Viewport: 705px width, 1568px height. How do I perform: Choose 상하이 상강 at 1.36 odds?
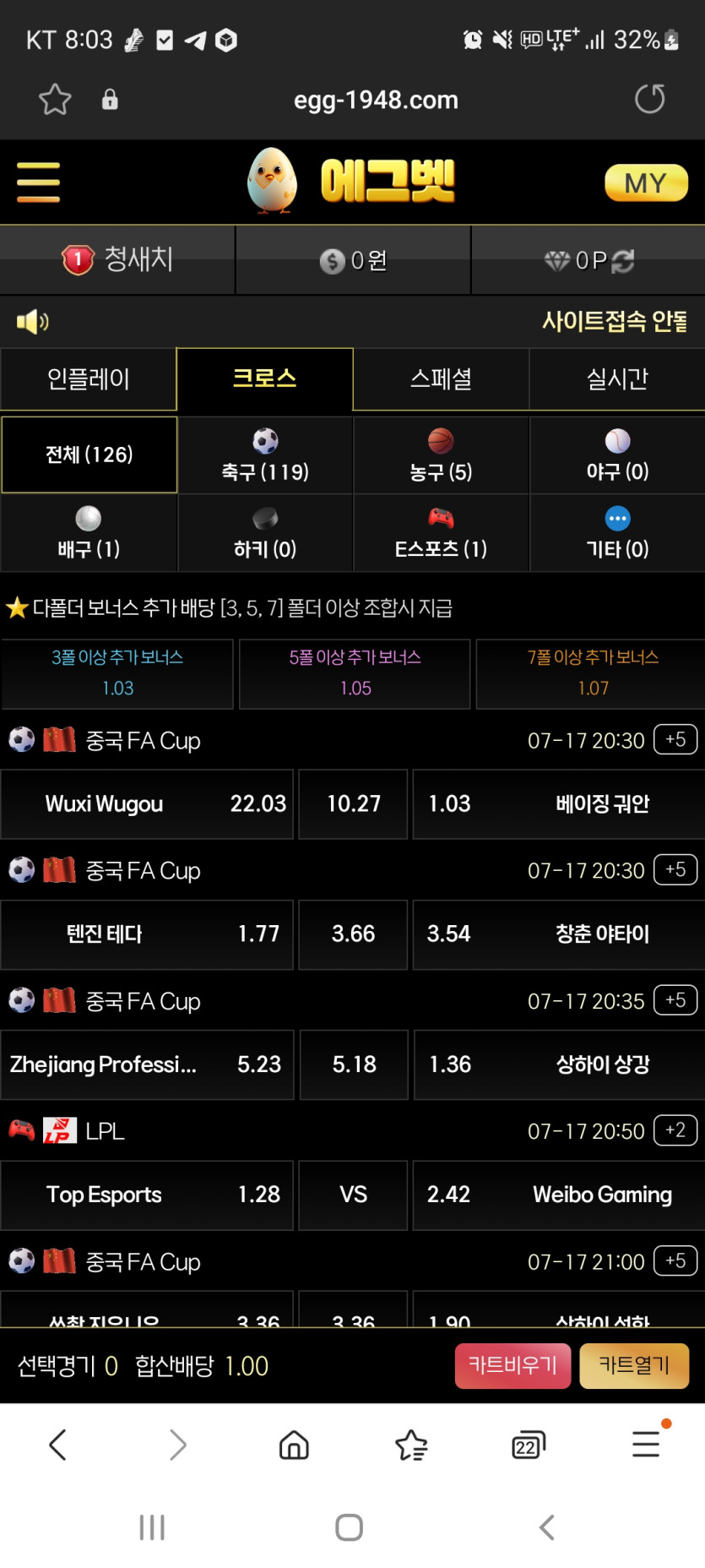tap(559, 1064)
